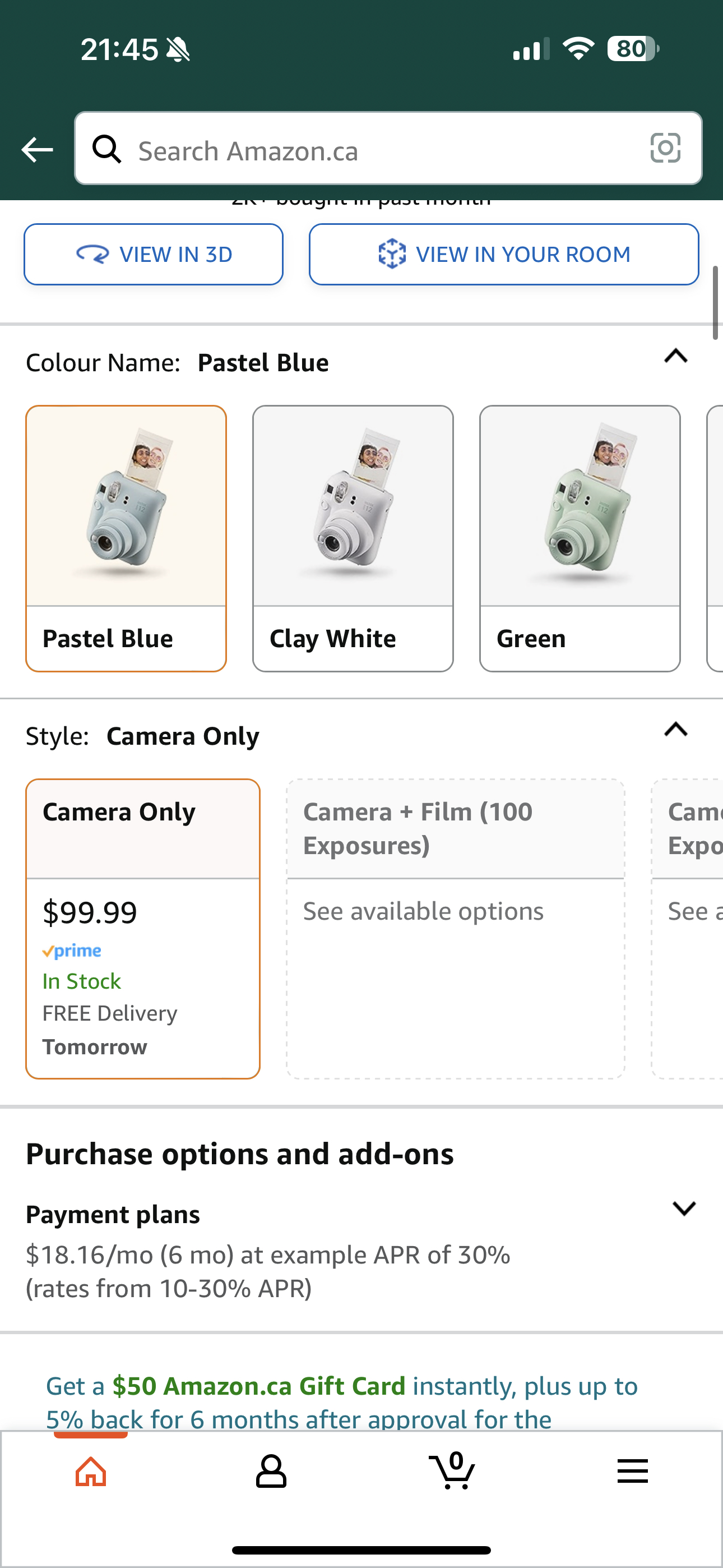Screen dimensions: 723x1568
Task: Launch View in Your Room
Action: click(x=504, y=255)
